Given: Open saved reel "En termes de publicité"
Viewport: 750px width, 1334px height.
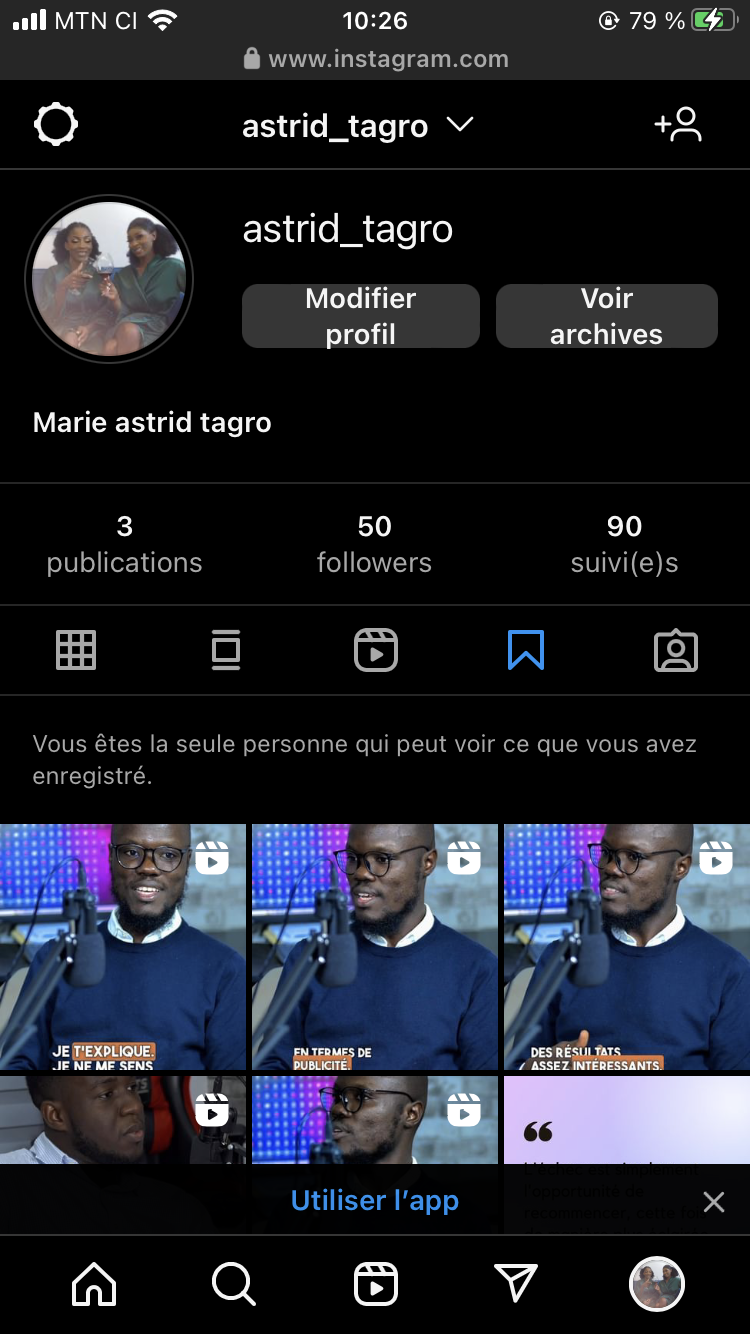Looking at the screenshot, I should coord(374,946).
